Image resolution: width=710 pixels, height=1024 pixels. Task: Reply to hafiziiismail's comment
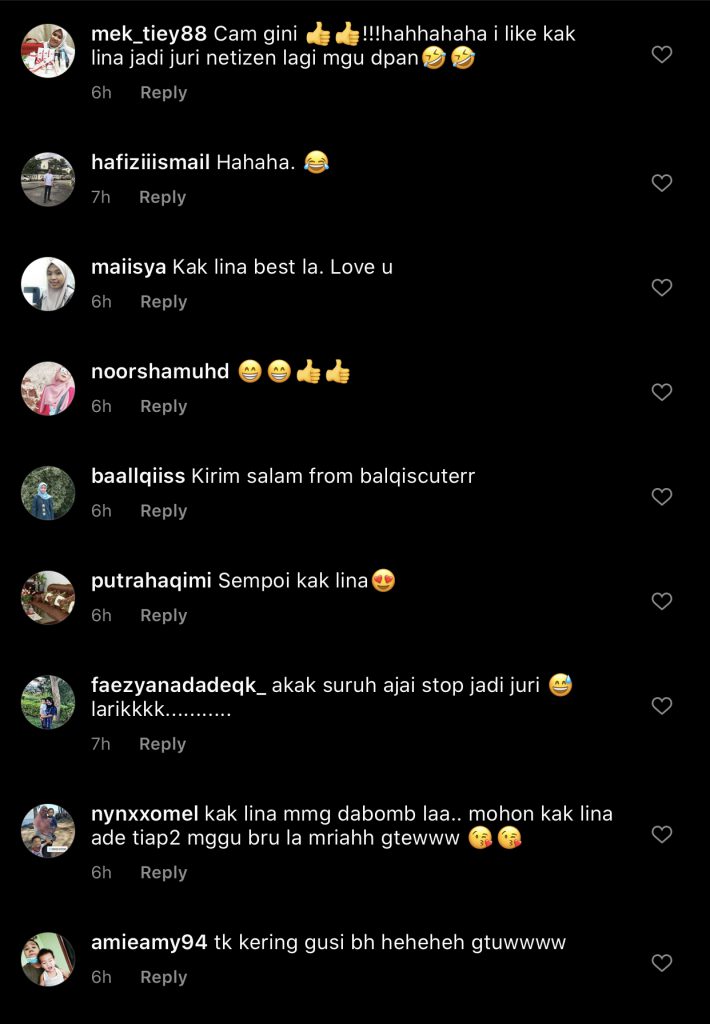(162, 197)
